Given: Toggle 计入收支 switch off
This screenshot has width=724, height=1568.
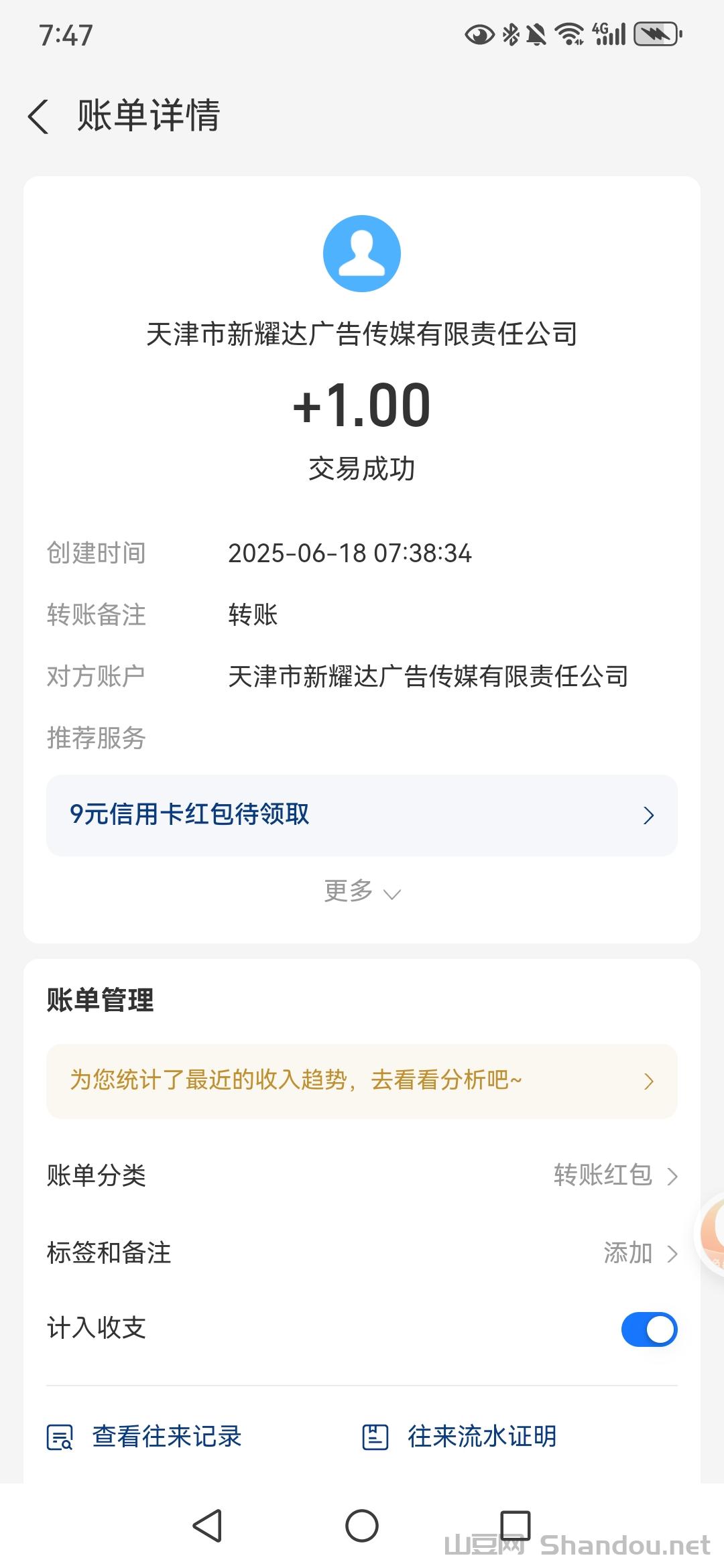Looking at the screenshot, I should point(649,1329).
